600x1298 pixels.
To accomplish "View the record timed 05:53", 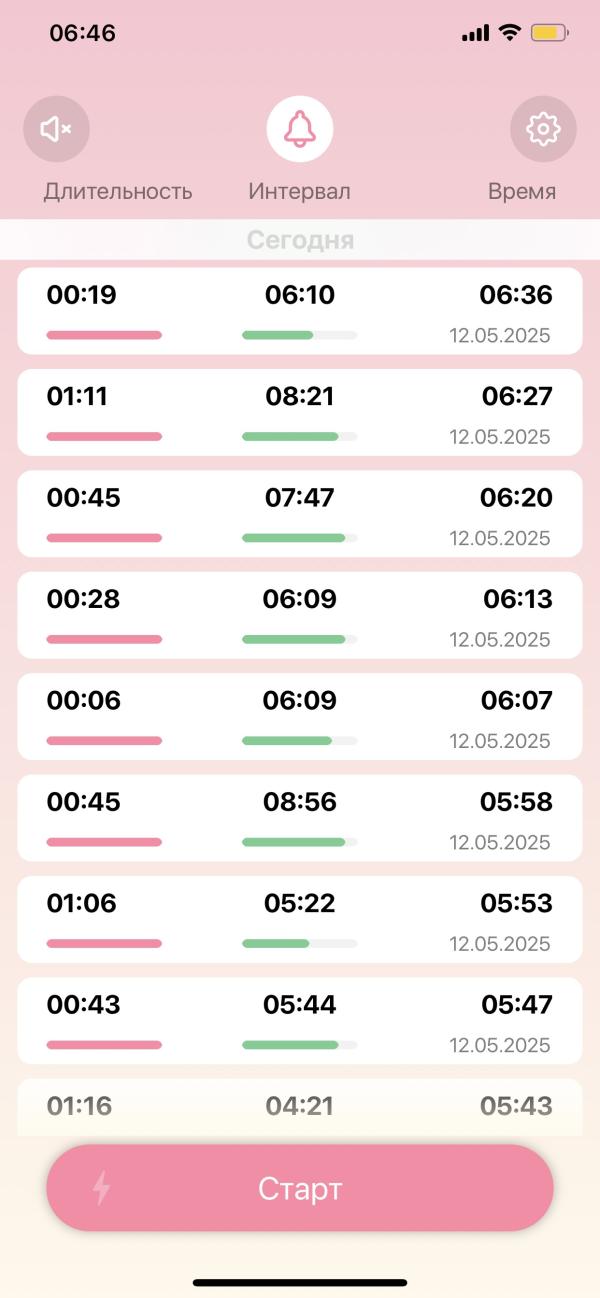I will click(300, 919).
